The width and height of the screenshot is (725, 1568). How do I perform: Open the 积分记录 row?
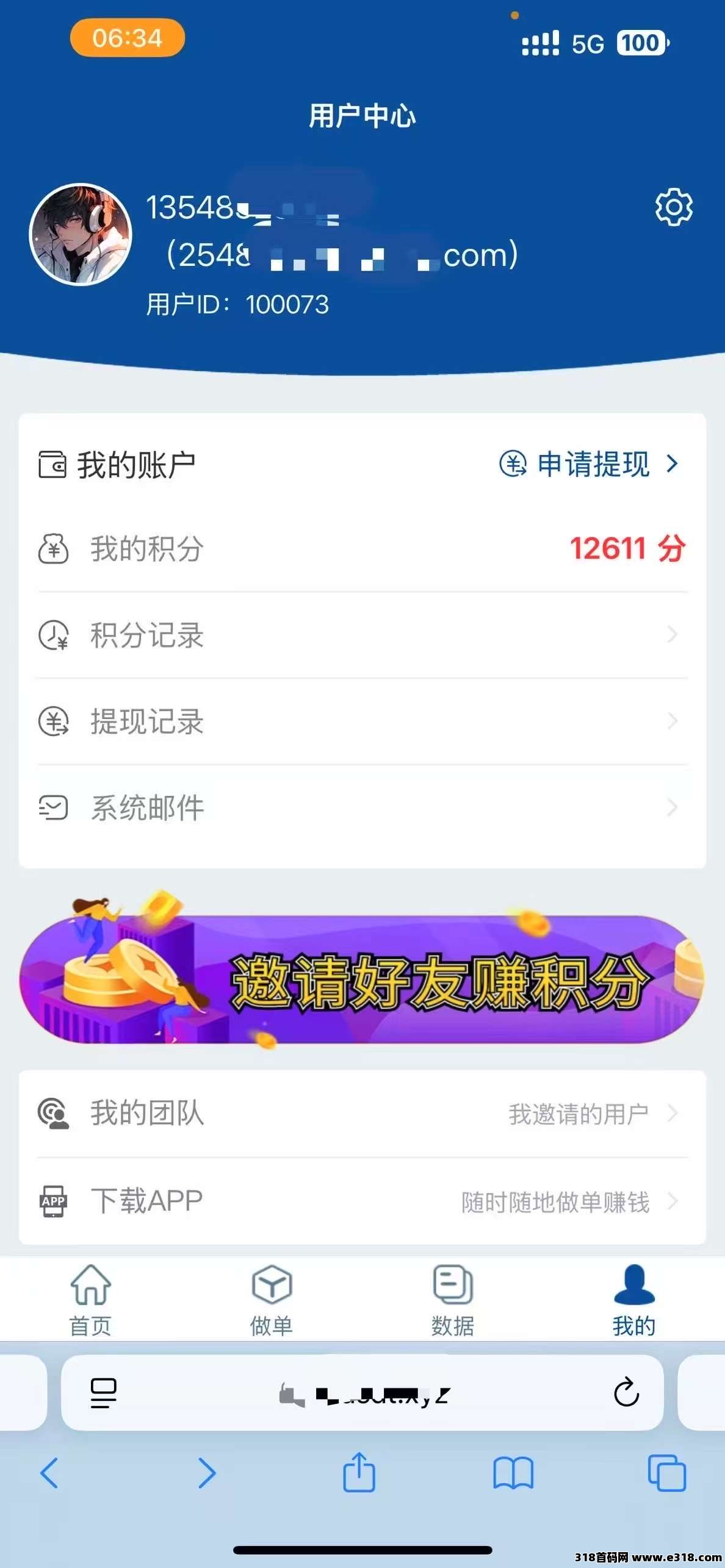(x=362, y=635)
